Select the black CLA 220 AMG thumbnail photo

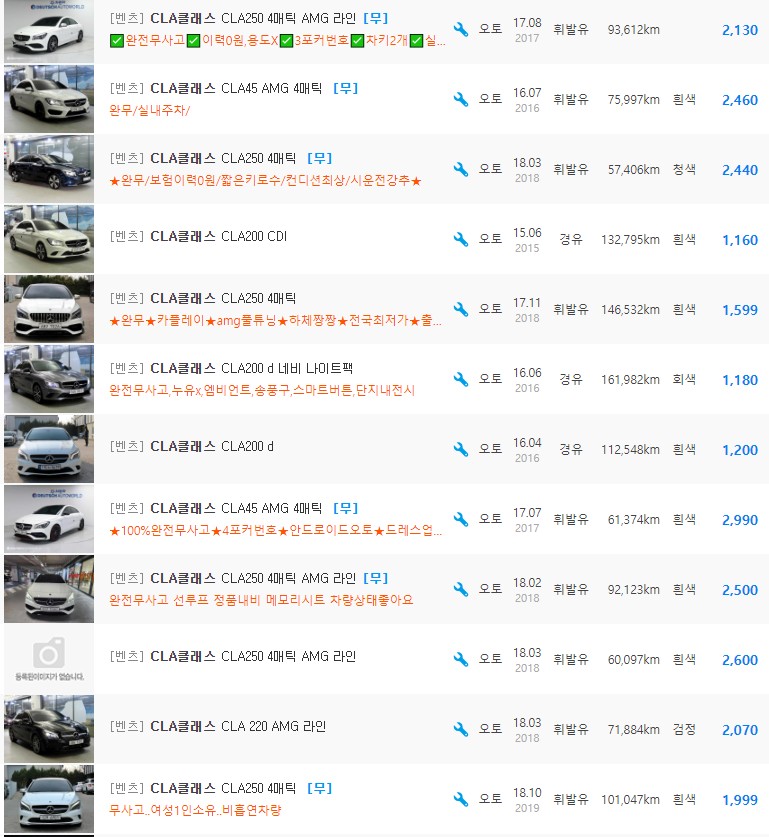(x=48, y=728)
